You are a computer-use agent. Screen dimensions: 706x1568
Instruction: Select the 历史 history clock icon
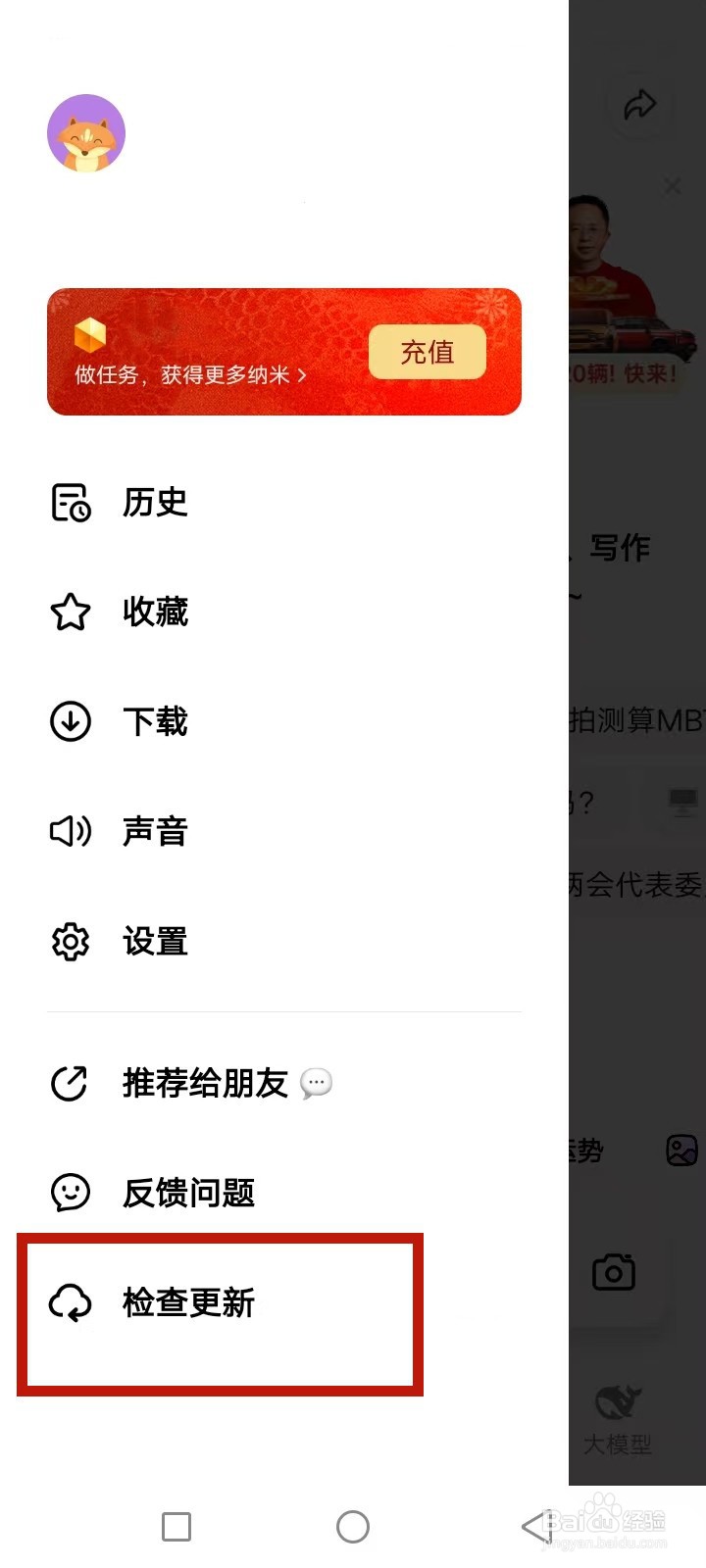(x=70, y=502)
